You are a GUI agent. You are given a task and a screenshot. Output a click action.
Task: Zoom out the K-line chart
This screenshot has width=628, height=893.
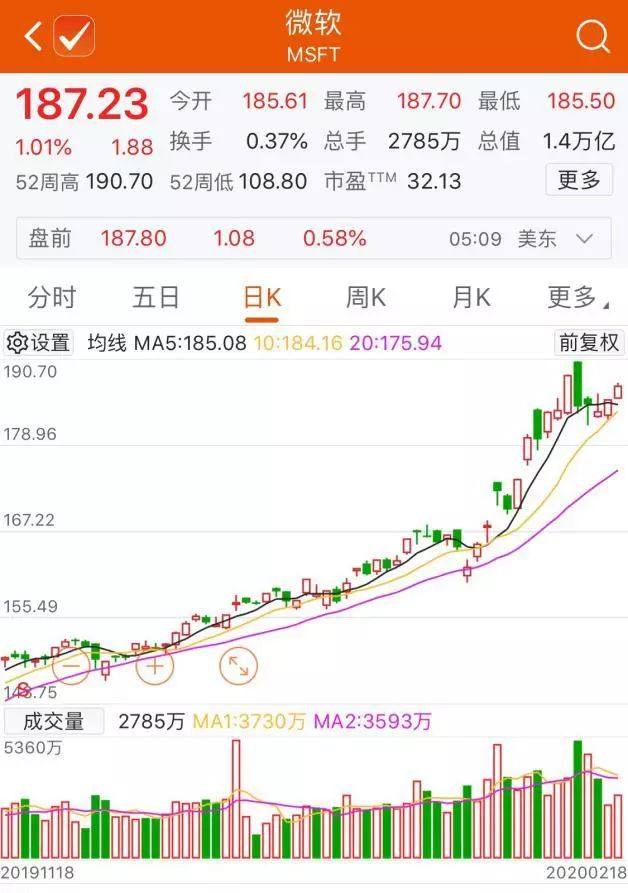pyautogui.click(x=72, y=665)
